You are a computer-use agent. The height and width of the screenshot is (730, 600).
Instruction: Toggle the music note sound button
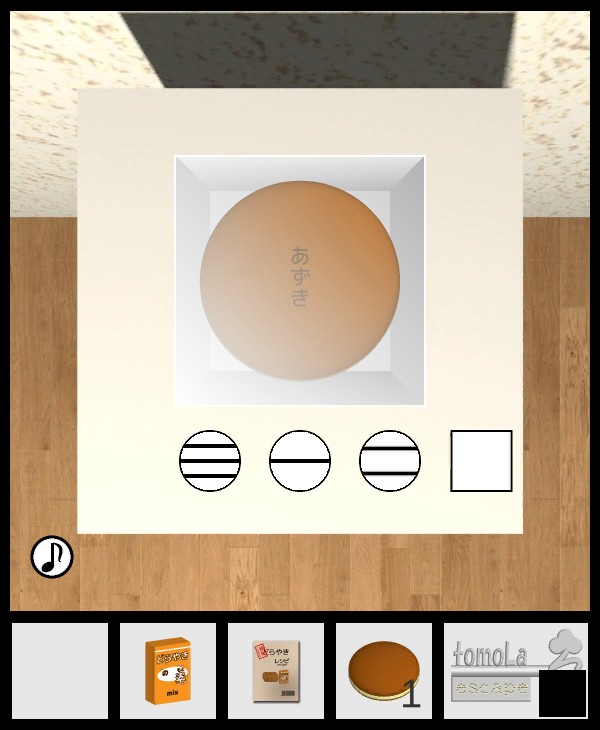tap(52, 557)
